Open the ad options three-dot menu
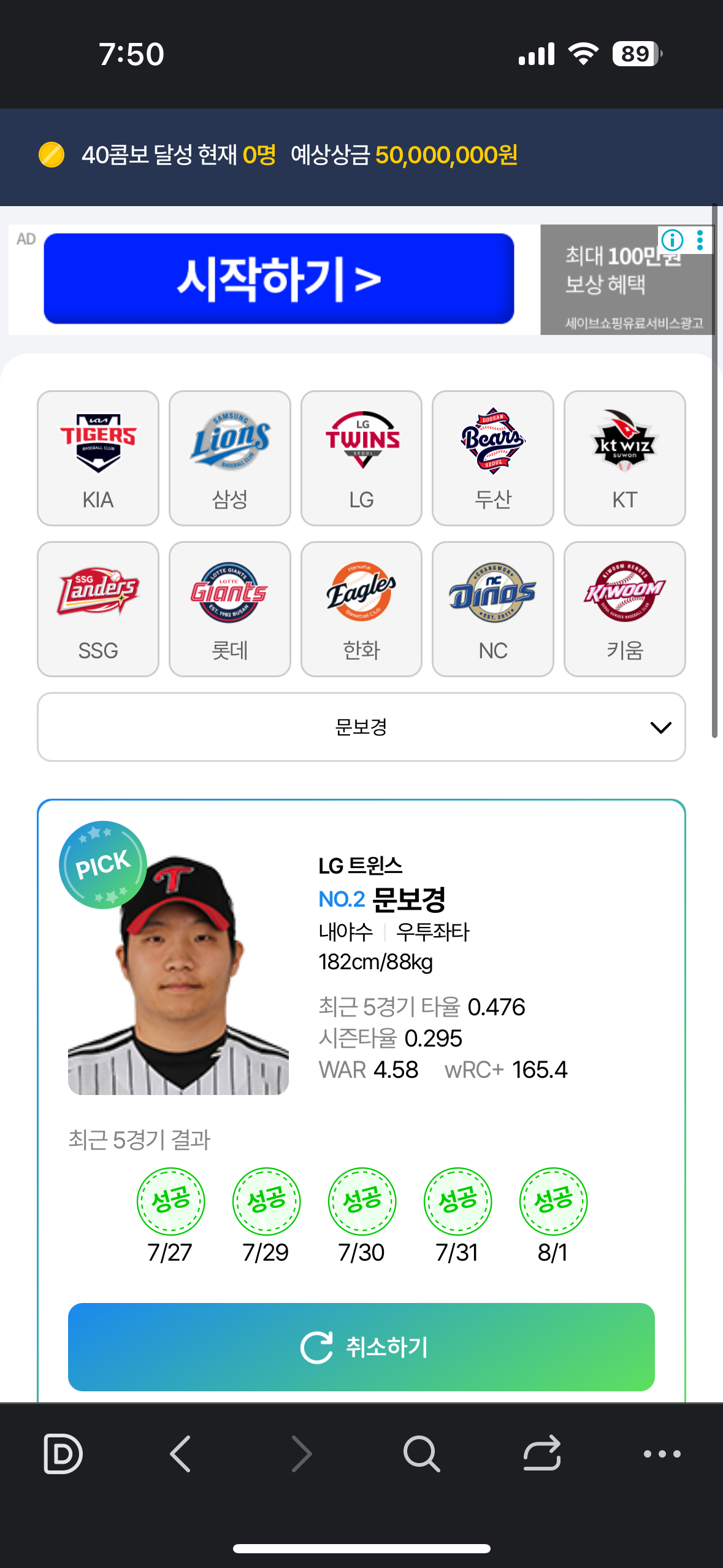Image resolution: width=723 pixels, height=1568 pixels. 700,240
